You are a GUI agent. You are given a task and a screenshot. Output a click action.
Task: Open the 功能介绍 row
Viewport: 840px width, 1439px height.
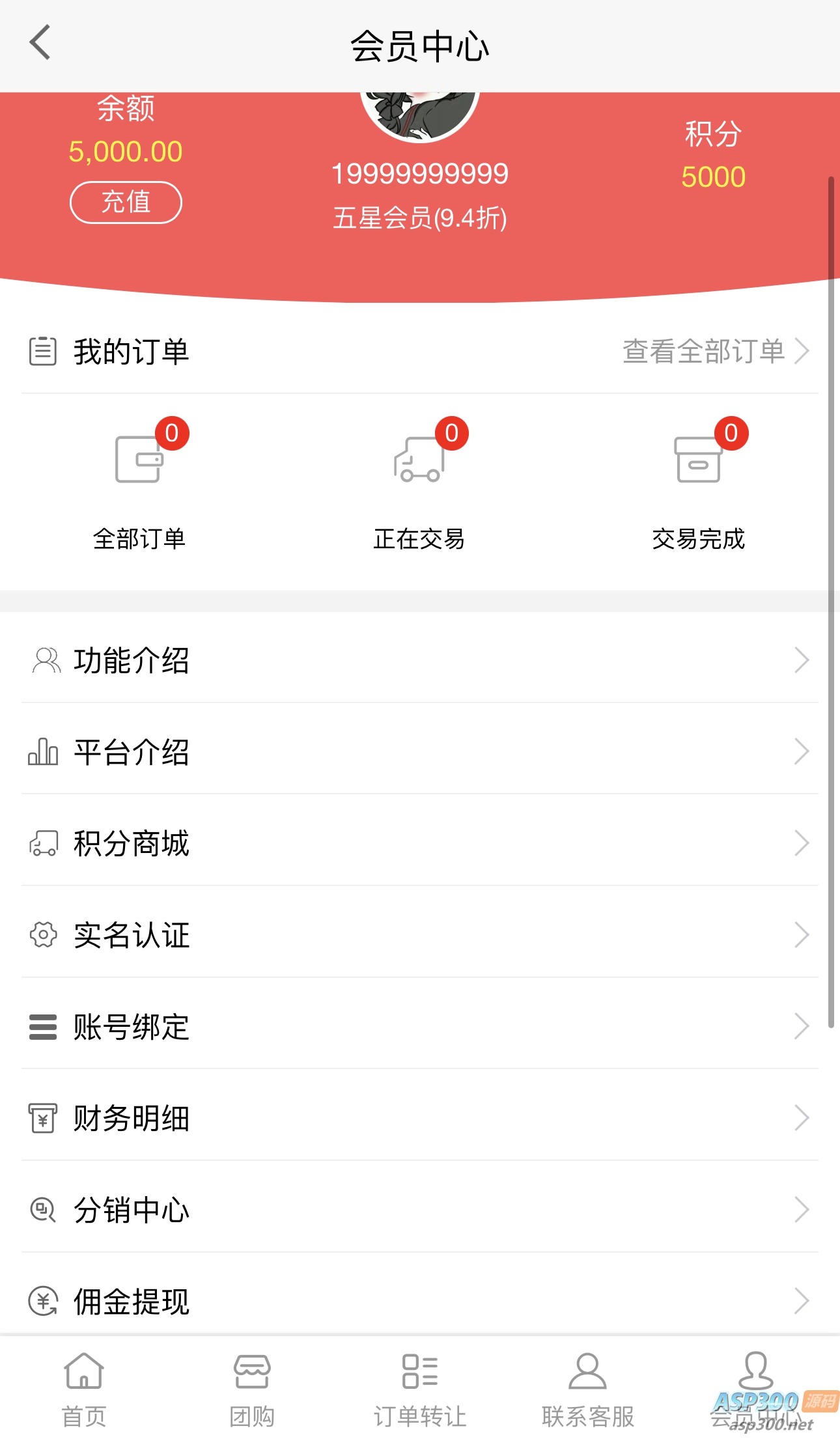[419, 660]
